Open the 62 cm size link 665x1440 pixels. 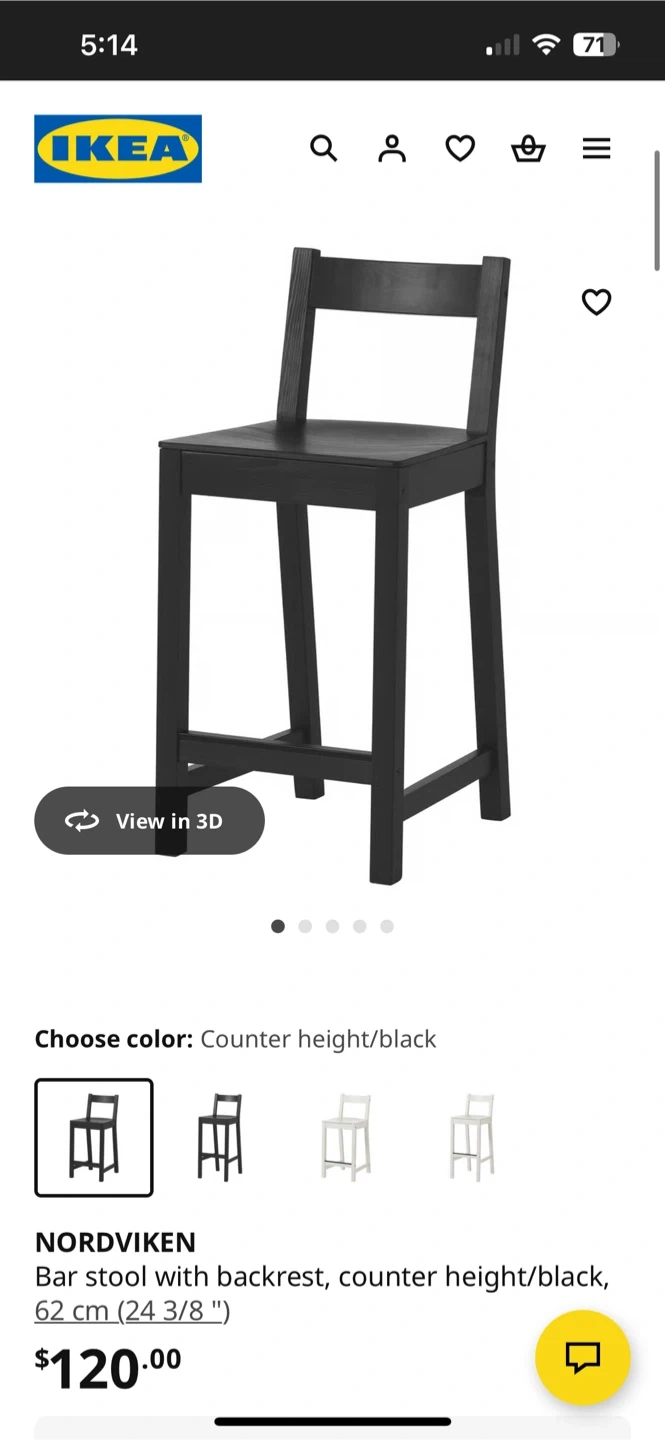[132, 1310]
